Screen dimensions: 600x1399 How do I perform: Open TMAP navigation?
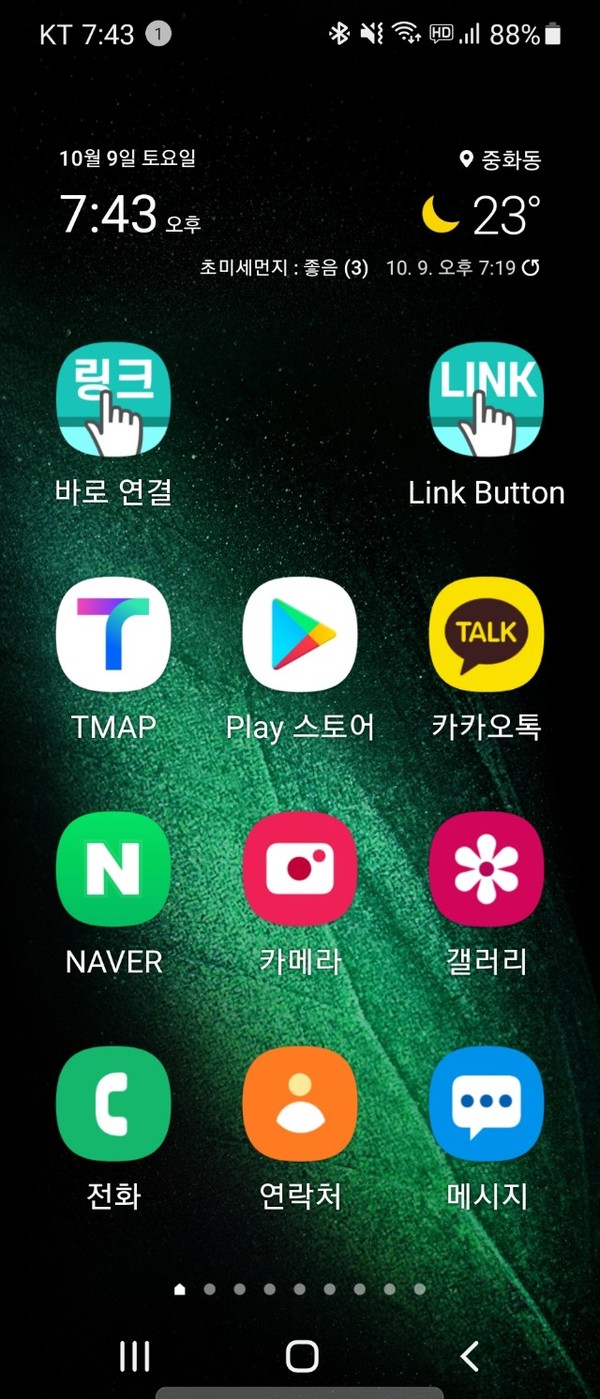[113, 634]
